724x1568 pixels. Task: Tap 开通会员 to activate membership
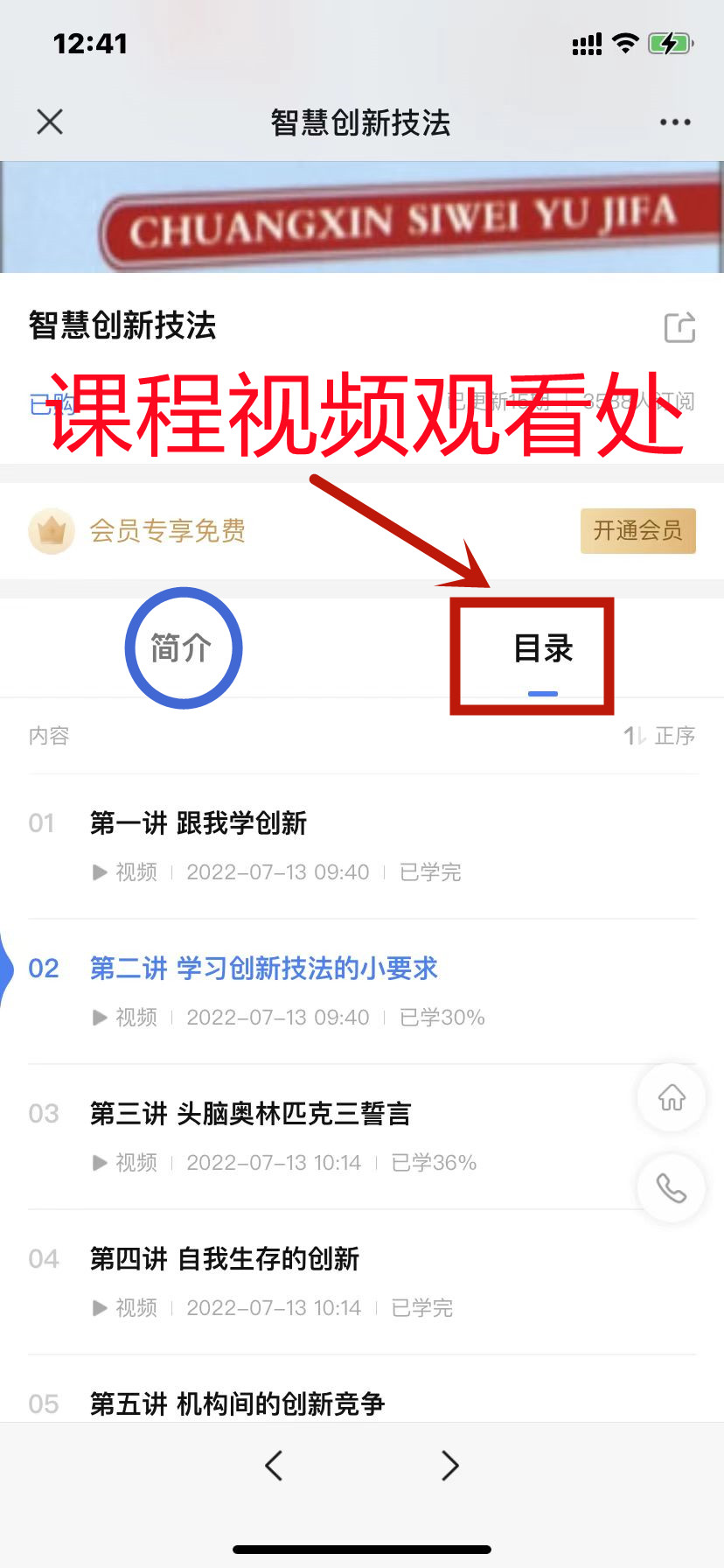637,530
